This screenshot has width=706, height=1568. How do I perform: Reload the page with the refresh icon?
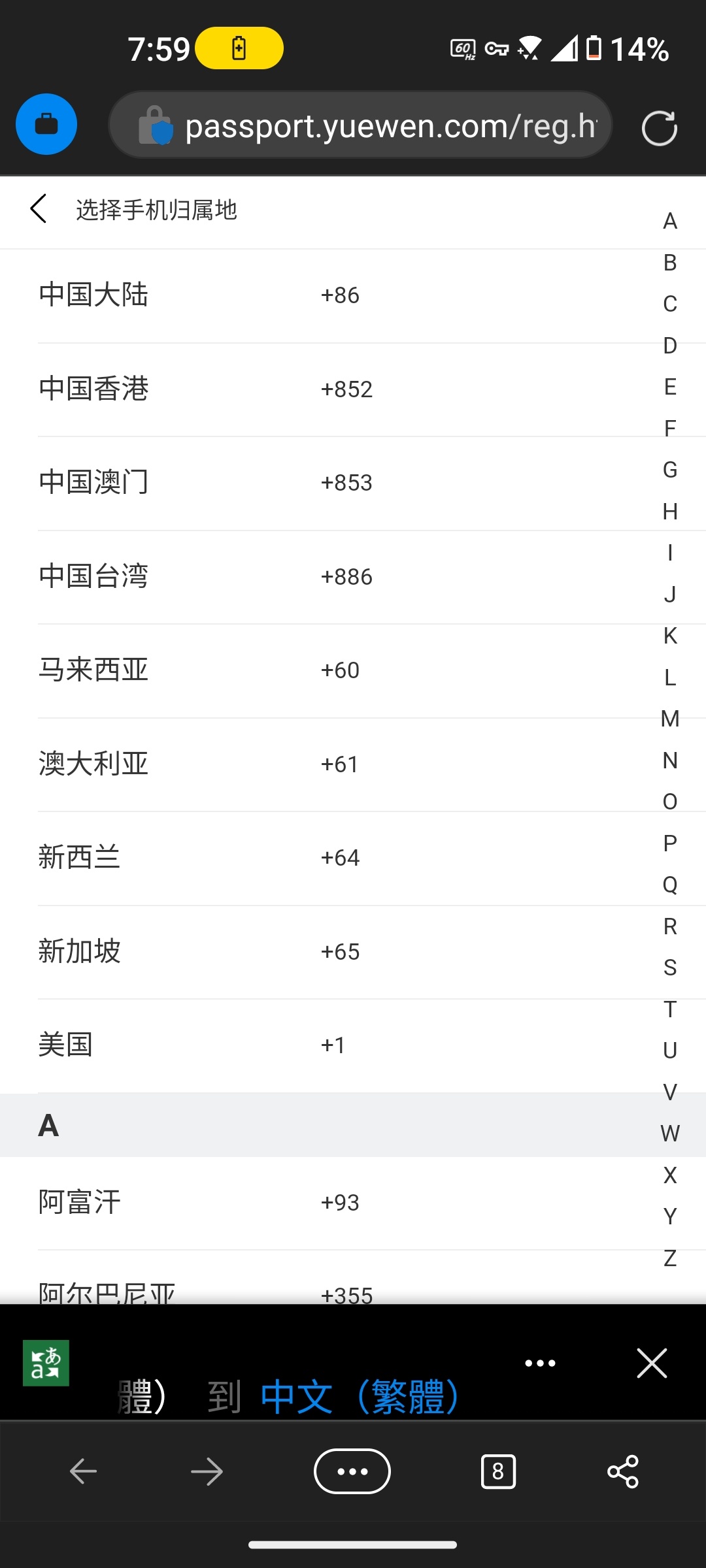(x=659, y=127)
